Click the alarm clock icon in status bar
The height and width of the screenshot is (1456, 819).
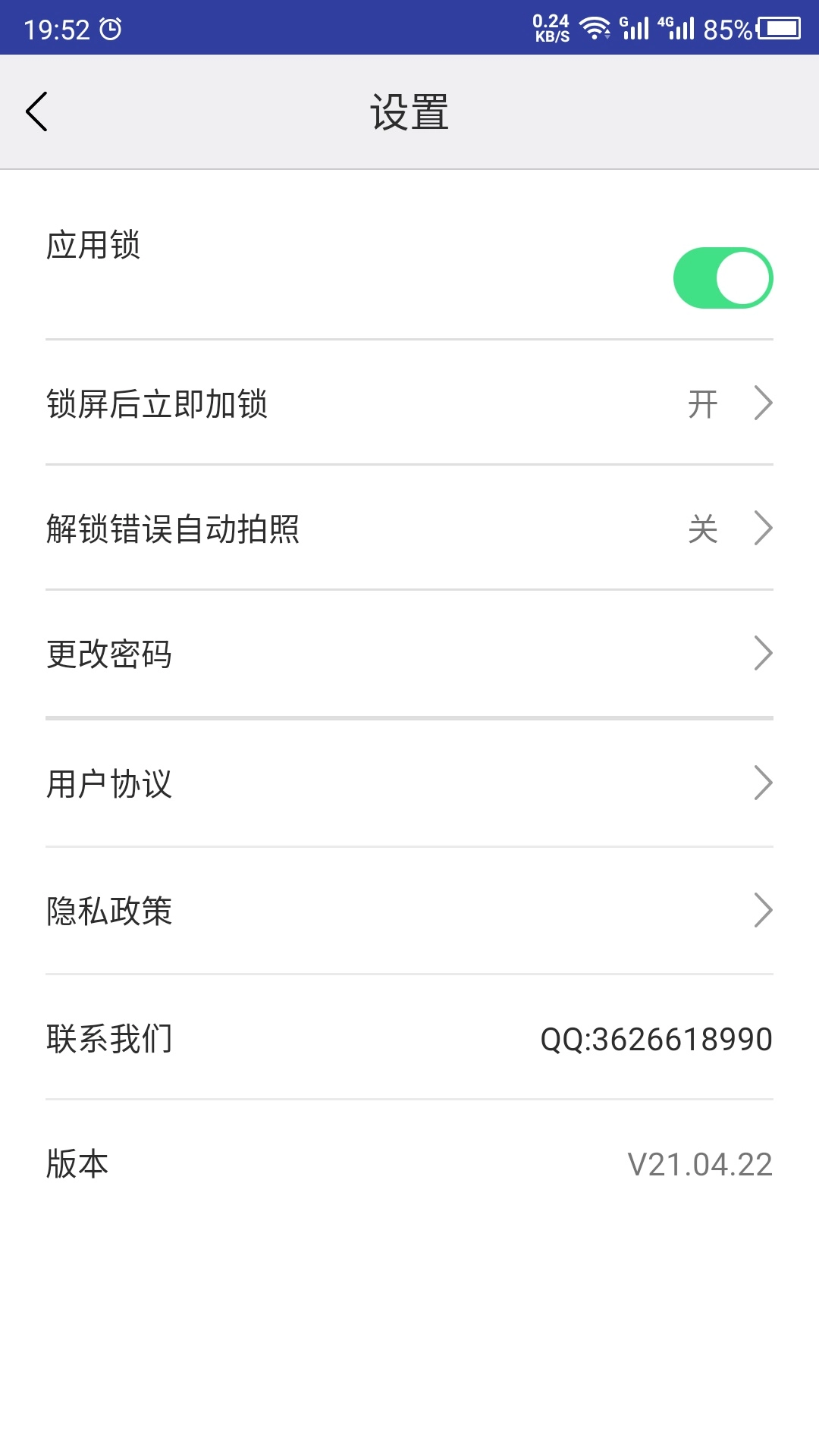pos(108,27)
